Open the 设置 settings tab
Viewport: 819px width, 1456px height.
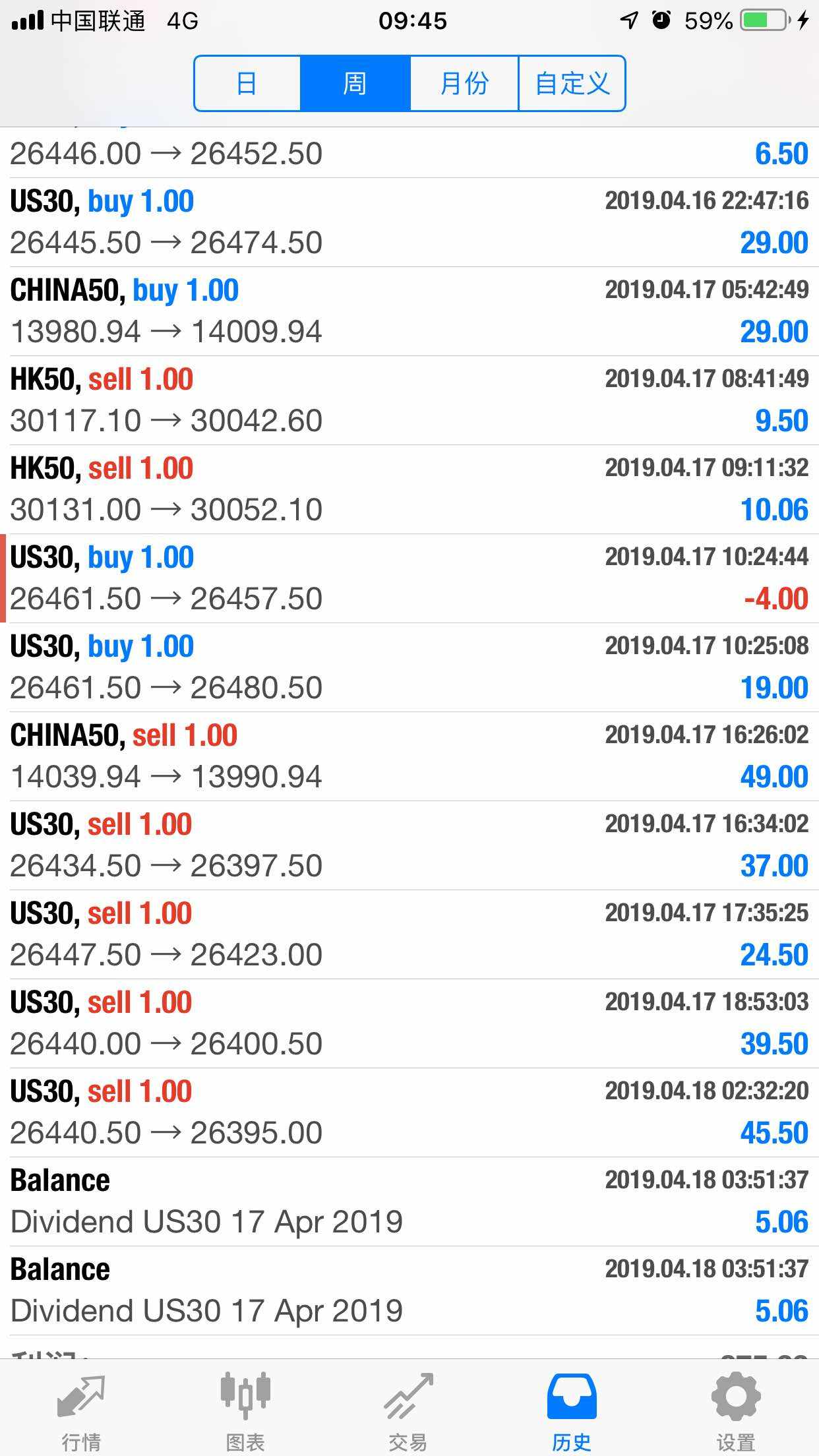(736, 1407)
